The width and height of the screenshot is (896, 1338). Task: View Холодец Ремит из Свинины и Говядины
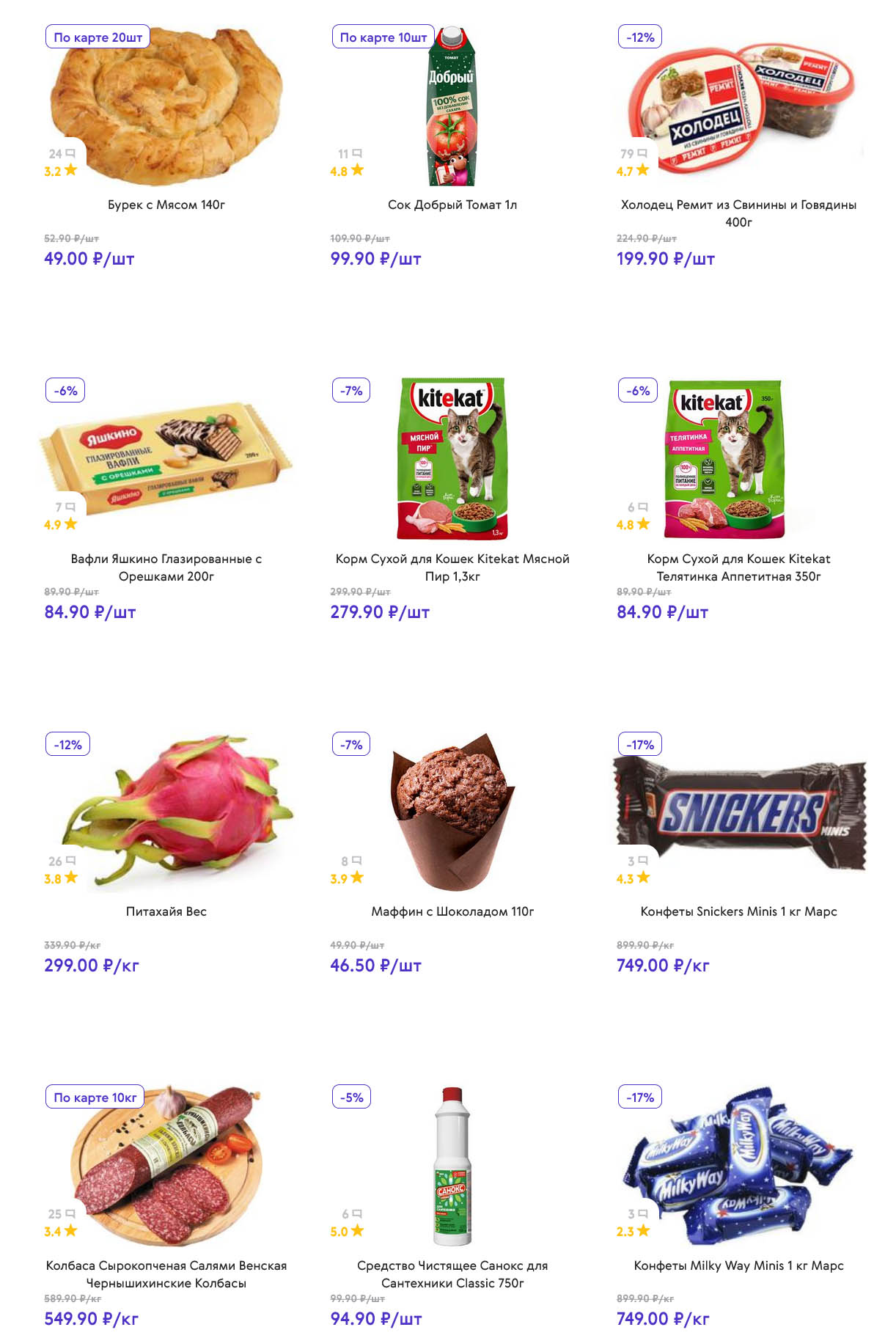point(738,213)
